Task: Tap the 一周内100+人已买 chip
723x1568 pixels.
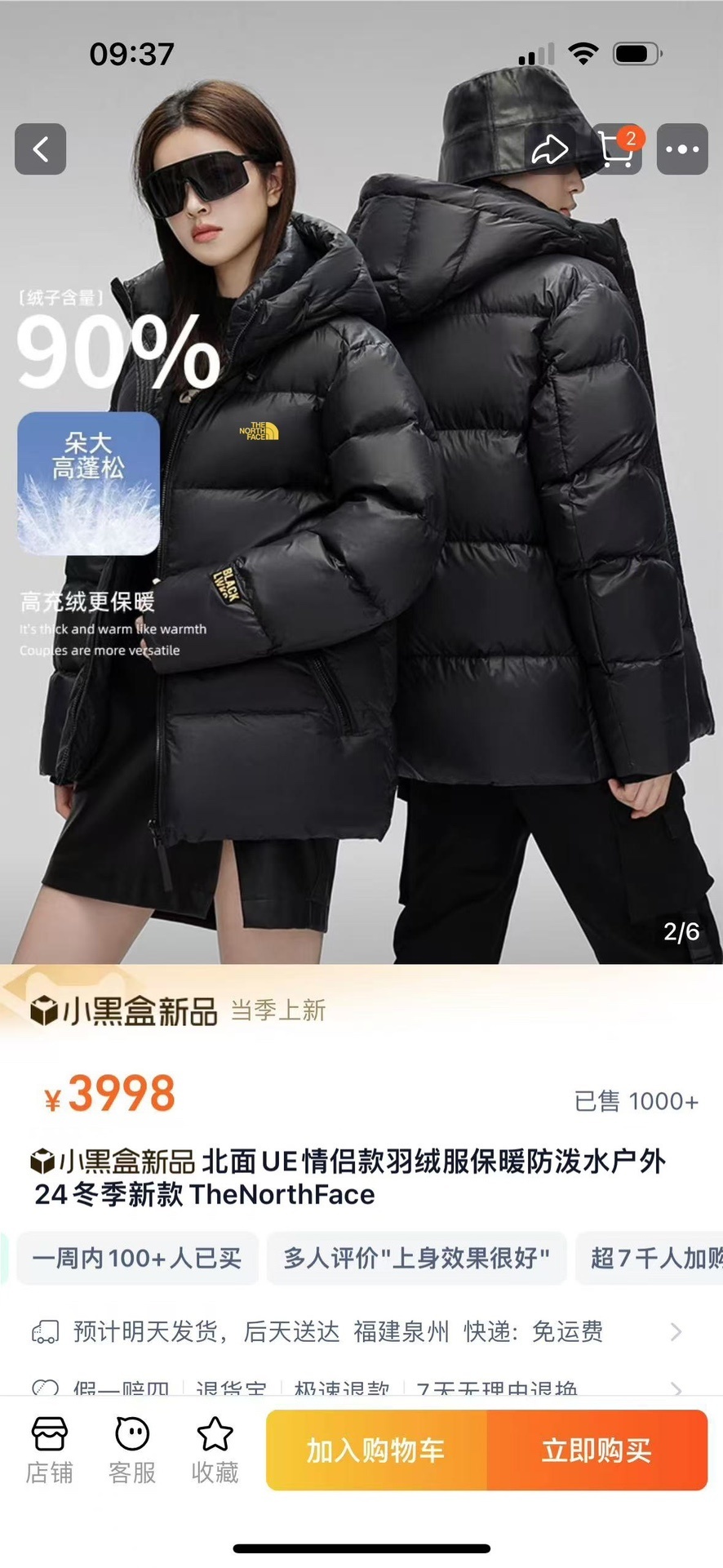Action: (x=137, y=1258)
